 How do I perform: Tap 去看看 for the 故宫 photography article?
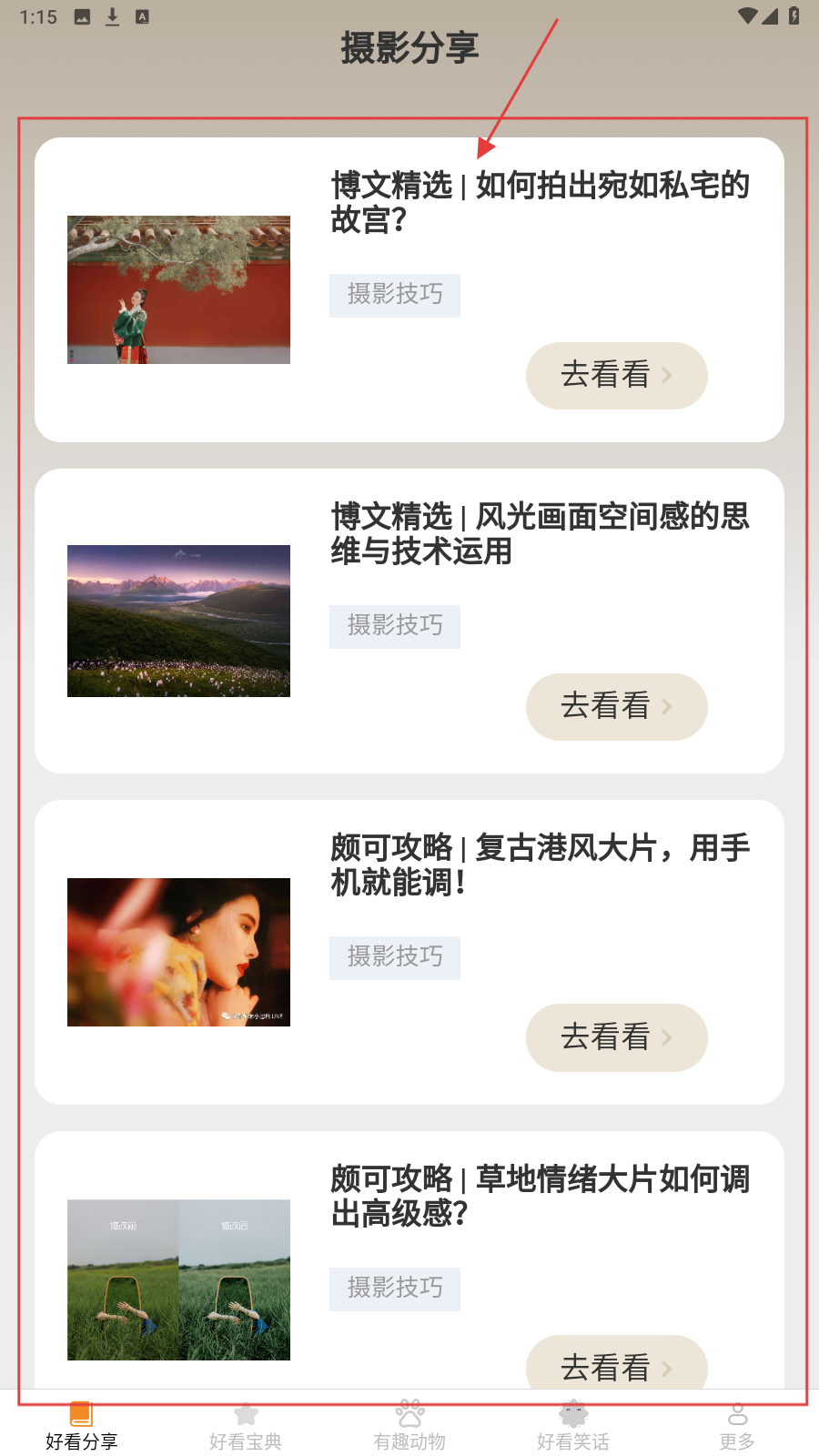click(616, 375)
